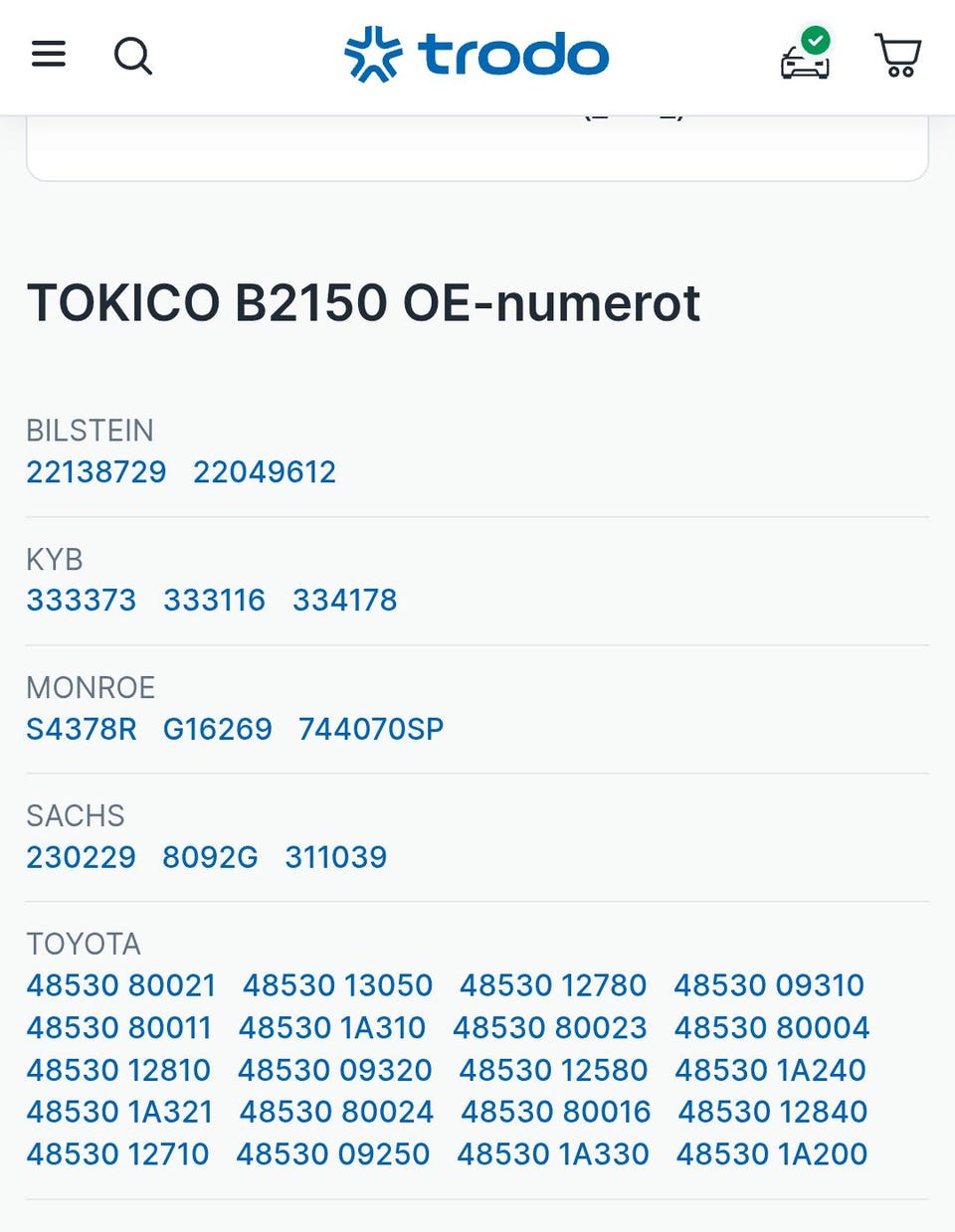
Task: Select SACHS number 8092G
Action: pyautogui.click(x=210, y=857)
